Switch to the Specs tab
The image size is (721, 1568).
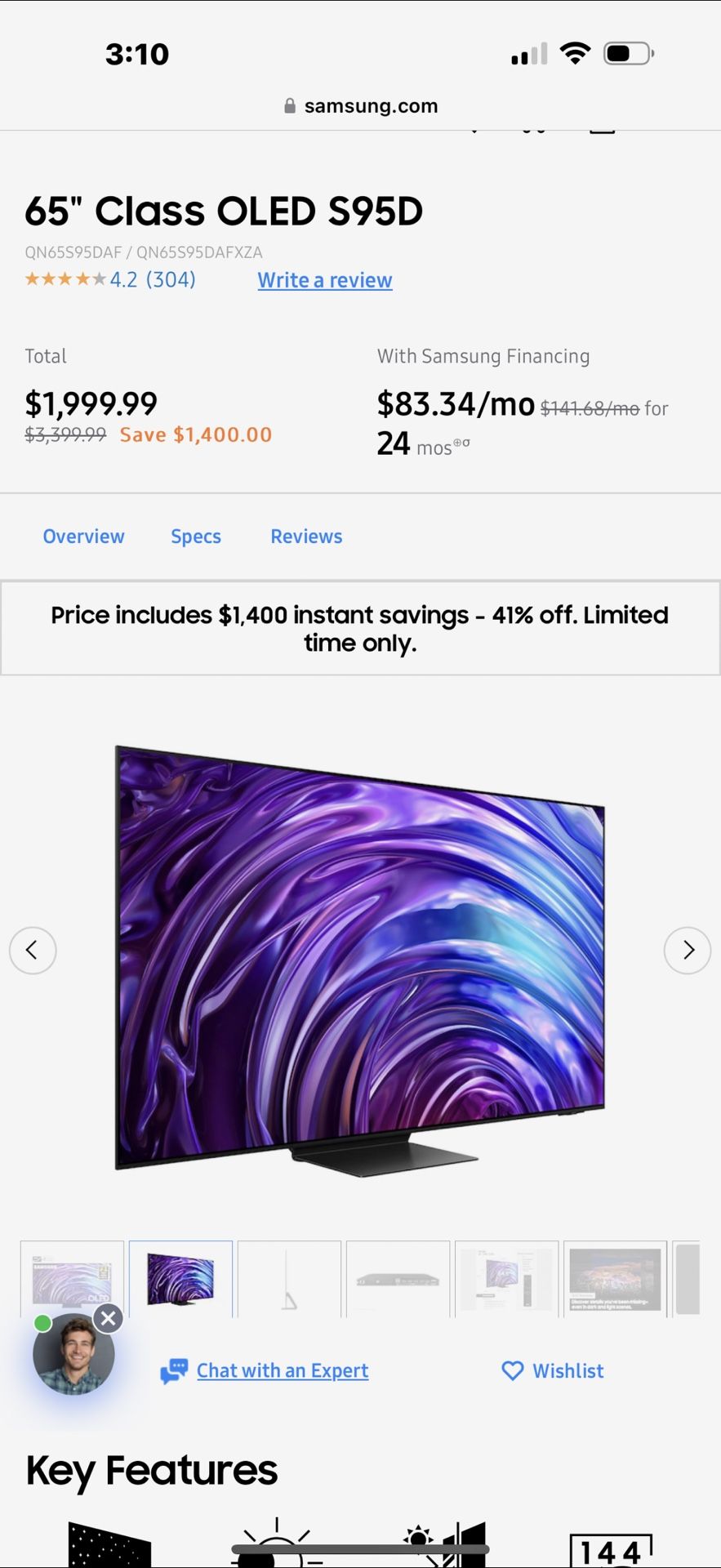click(196, 537)
